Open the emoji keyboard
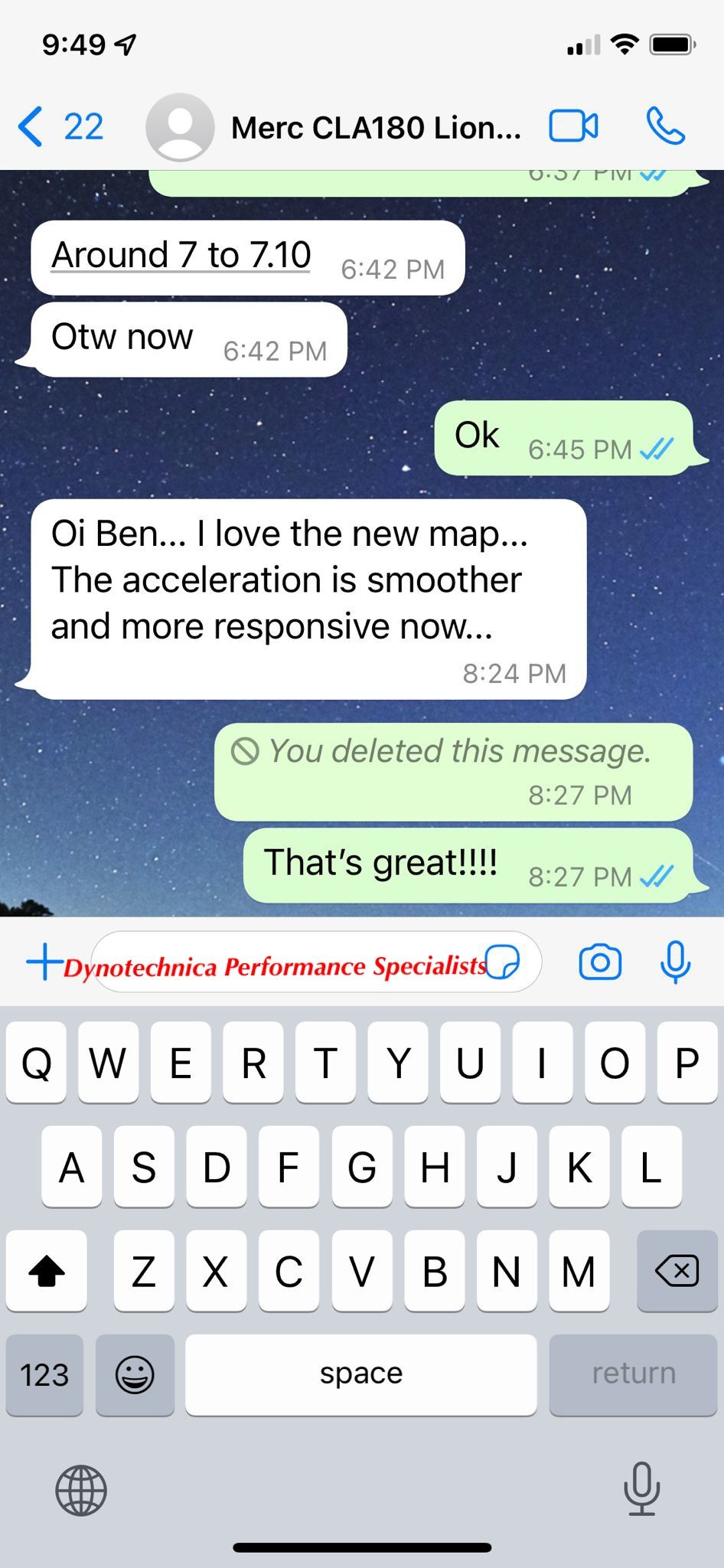This screenshot has width=724, height=1568. click(135, 1375)
